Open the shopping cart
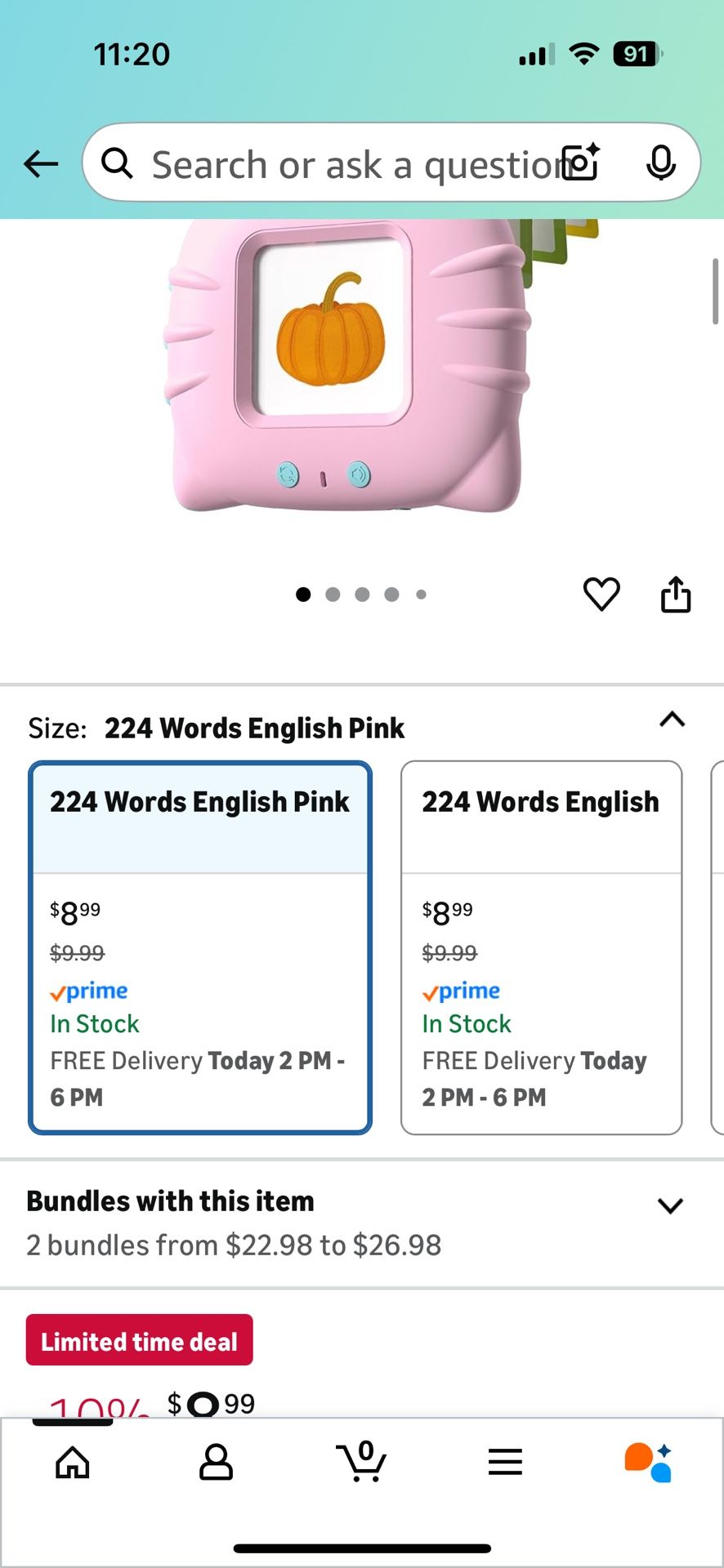 [362, 1463]
